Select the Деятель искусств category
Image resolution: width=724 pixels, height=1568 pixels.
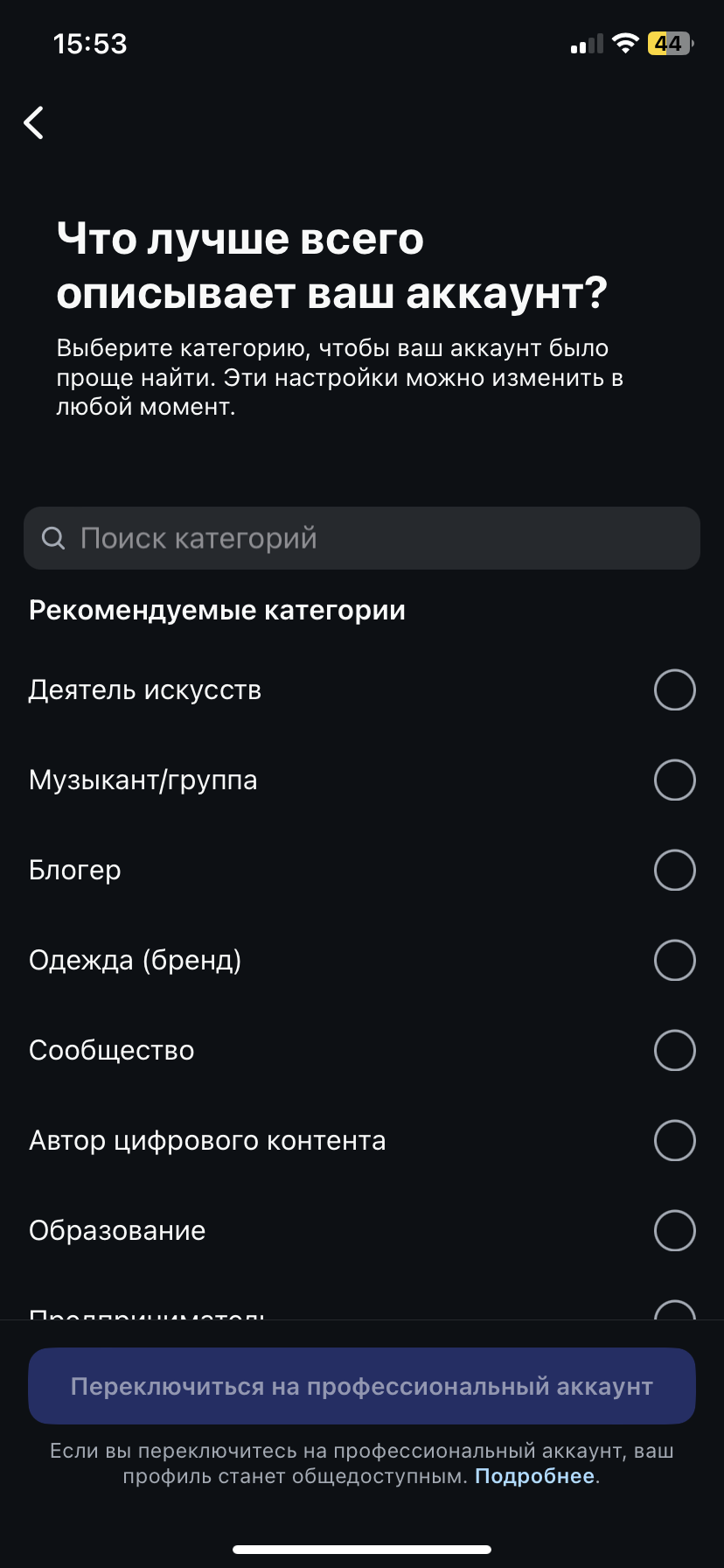(x=674, y=690)
